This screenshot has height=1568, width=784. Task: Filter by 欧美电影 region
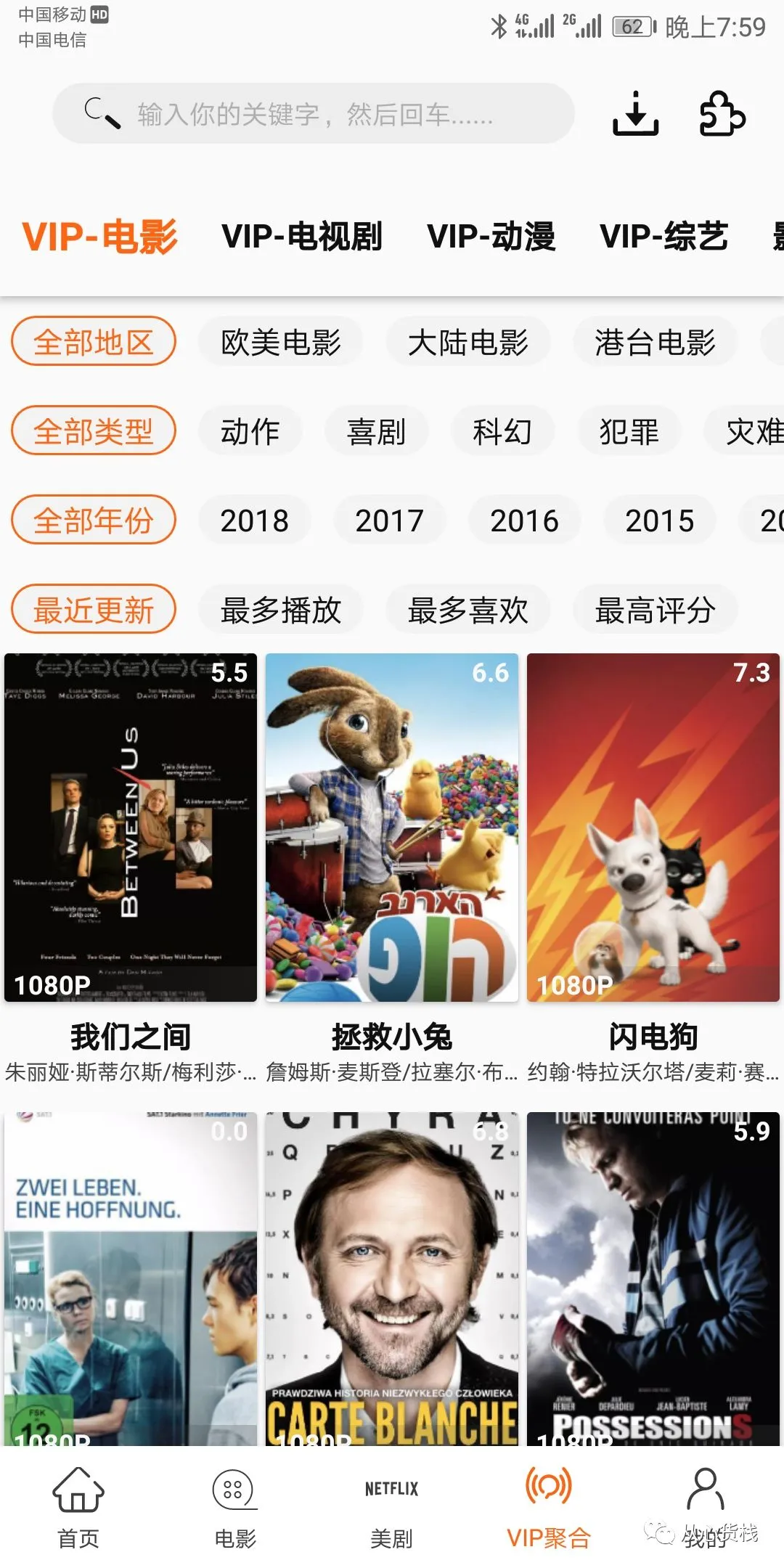281,342
